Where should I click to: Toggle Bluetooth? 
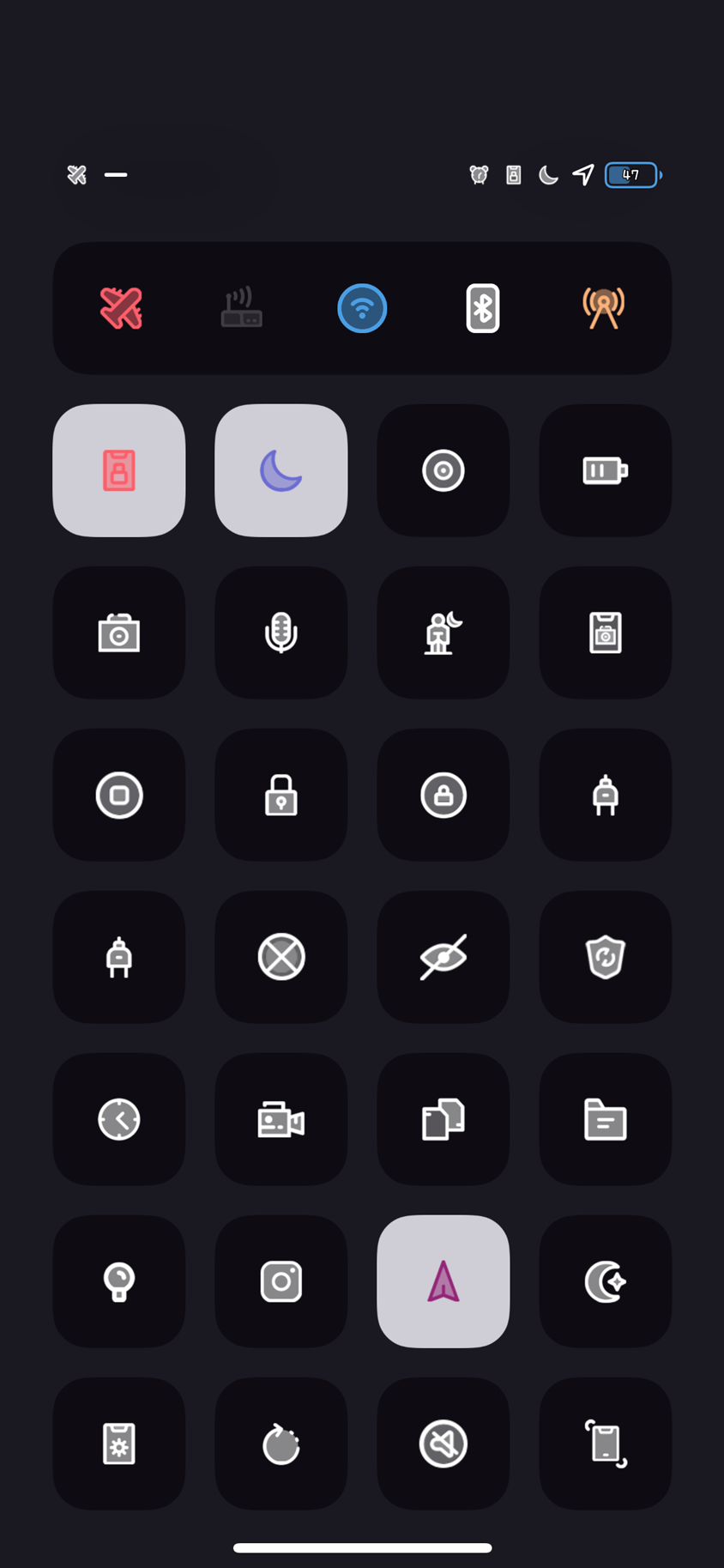pyautogui.click(x=483, y=308)
